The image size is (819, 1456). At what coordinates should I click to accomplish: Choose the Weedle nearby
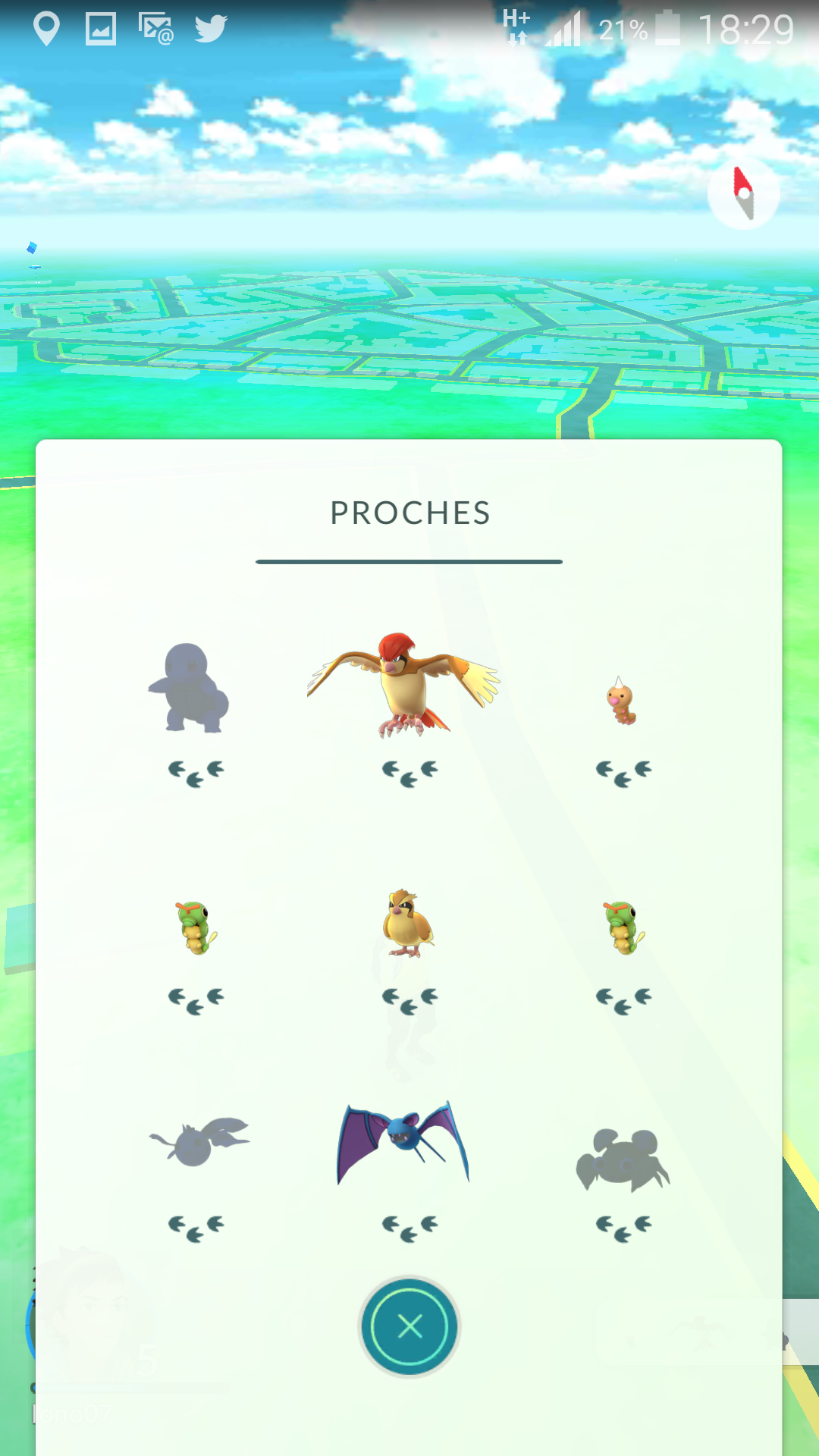tap(621, 701)
